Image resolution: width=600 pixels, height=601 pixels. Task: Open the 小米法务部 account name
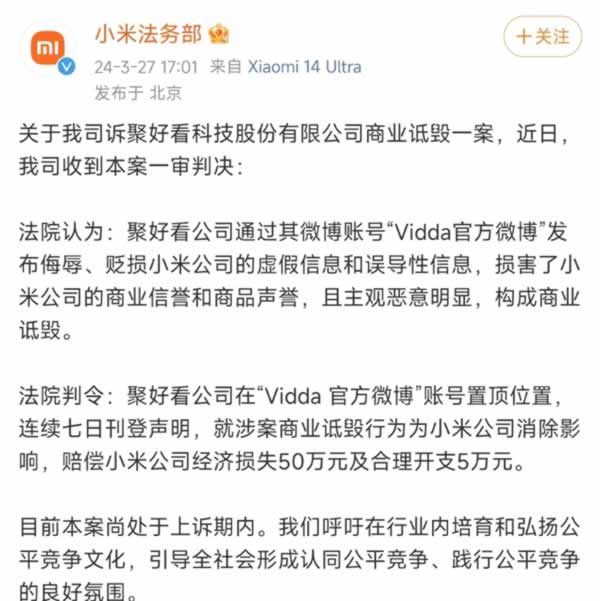150,35
